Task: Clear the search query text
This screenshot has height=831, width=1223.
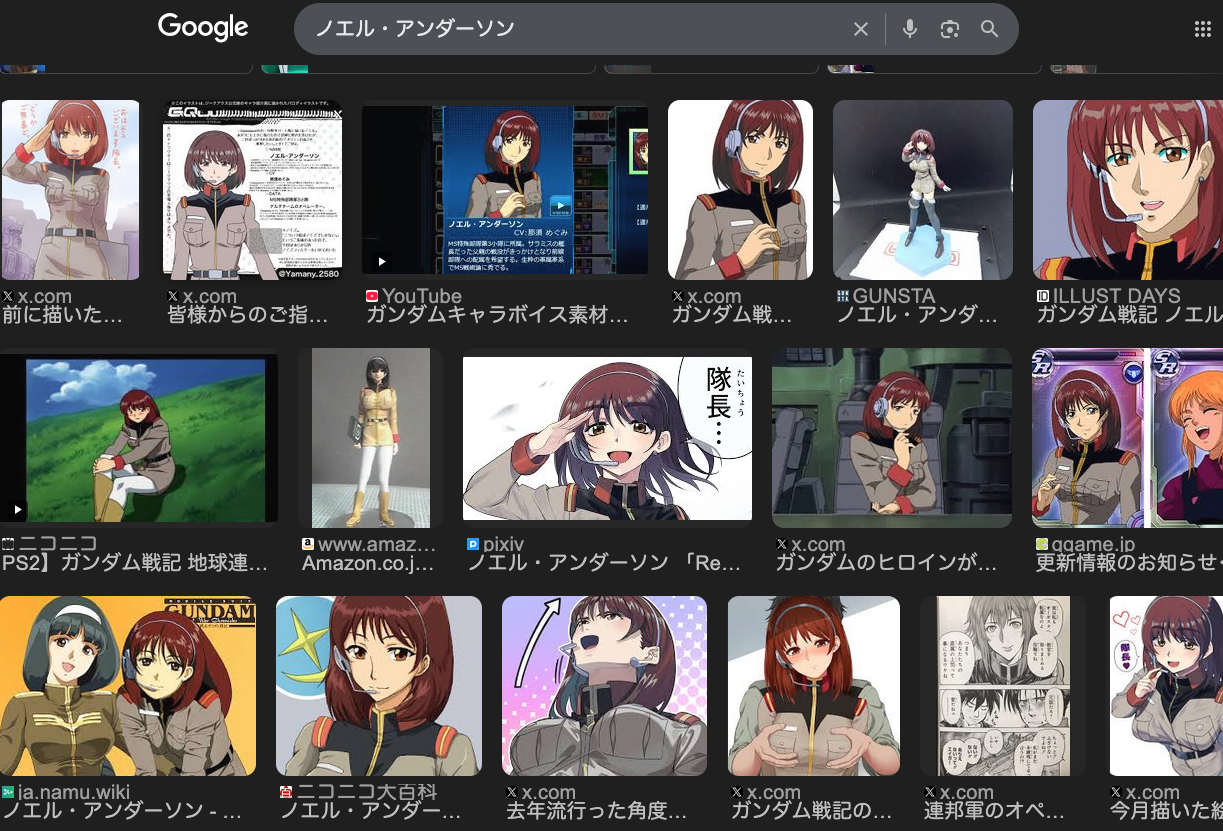Action: (860, 29)
